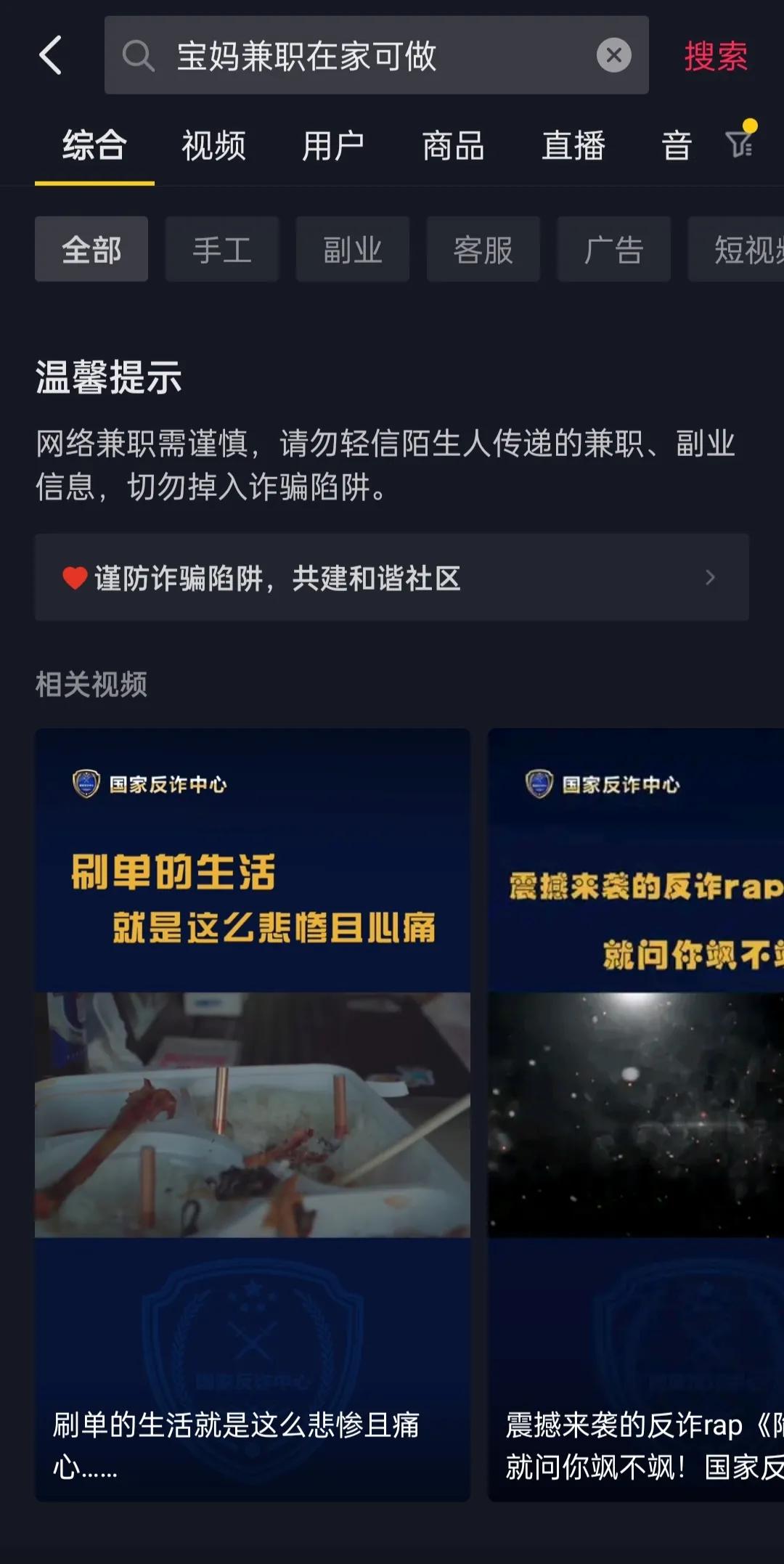
Task: Select the 全部 filter chip
Action: pyautogui.click(x=91, y=248)
